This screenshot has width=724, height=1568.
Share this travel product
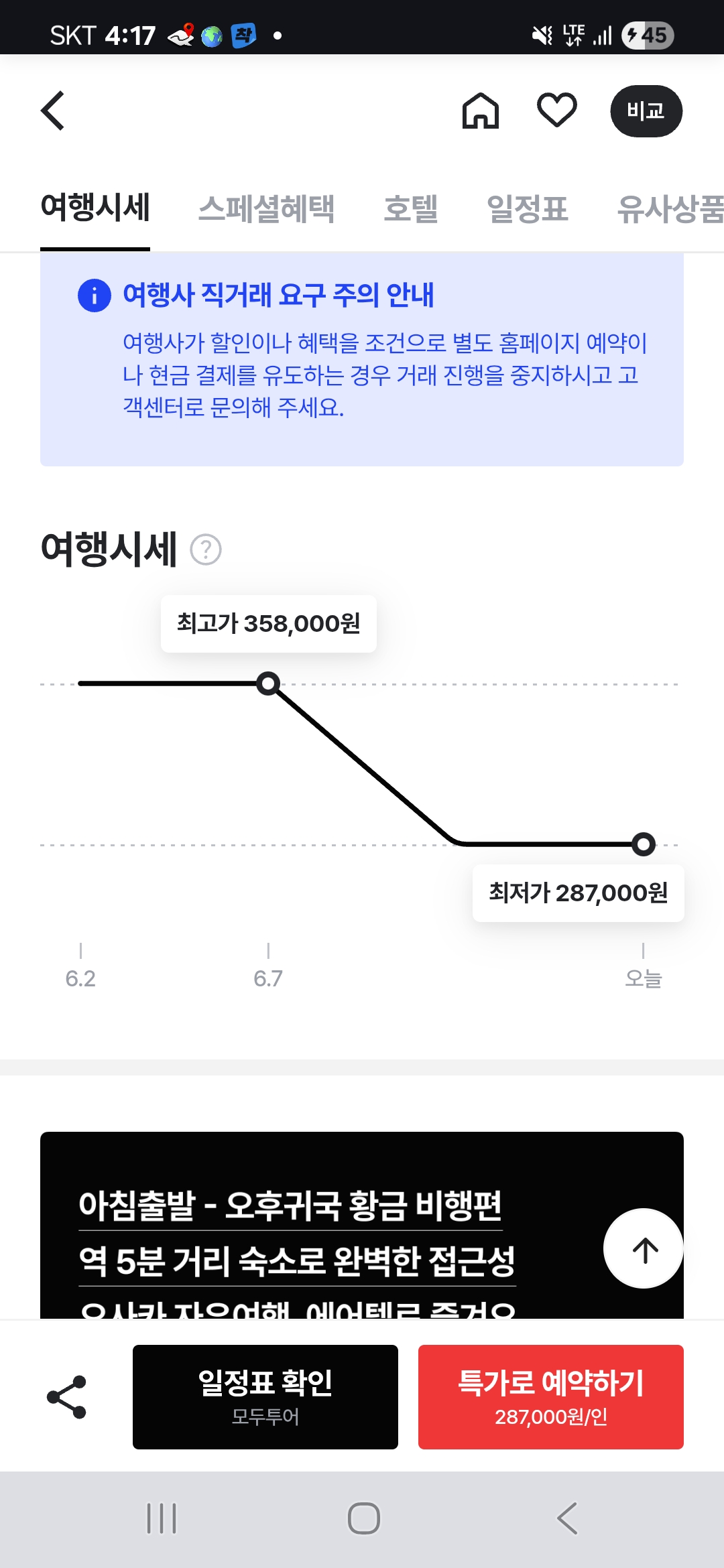point(66,1397)
